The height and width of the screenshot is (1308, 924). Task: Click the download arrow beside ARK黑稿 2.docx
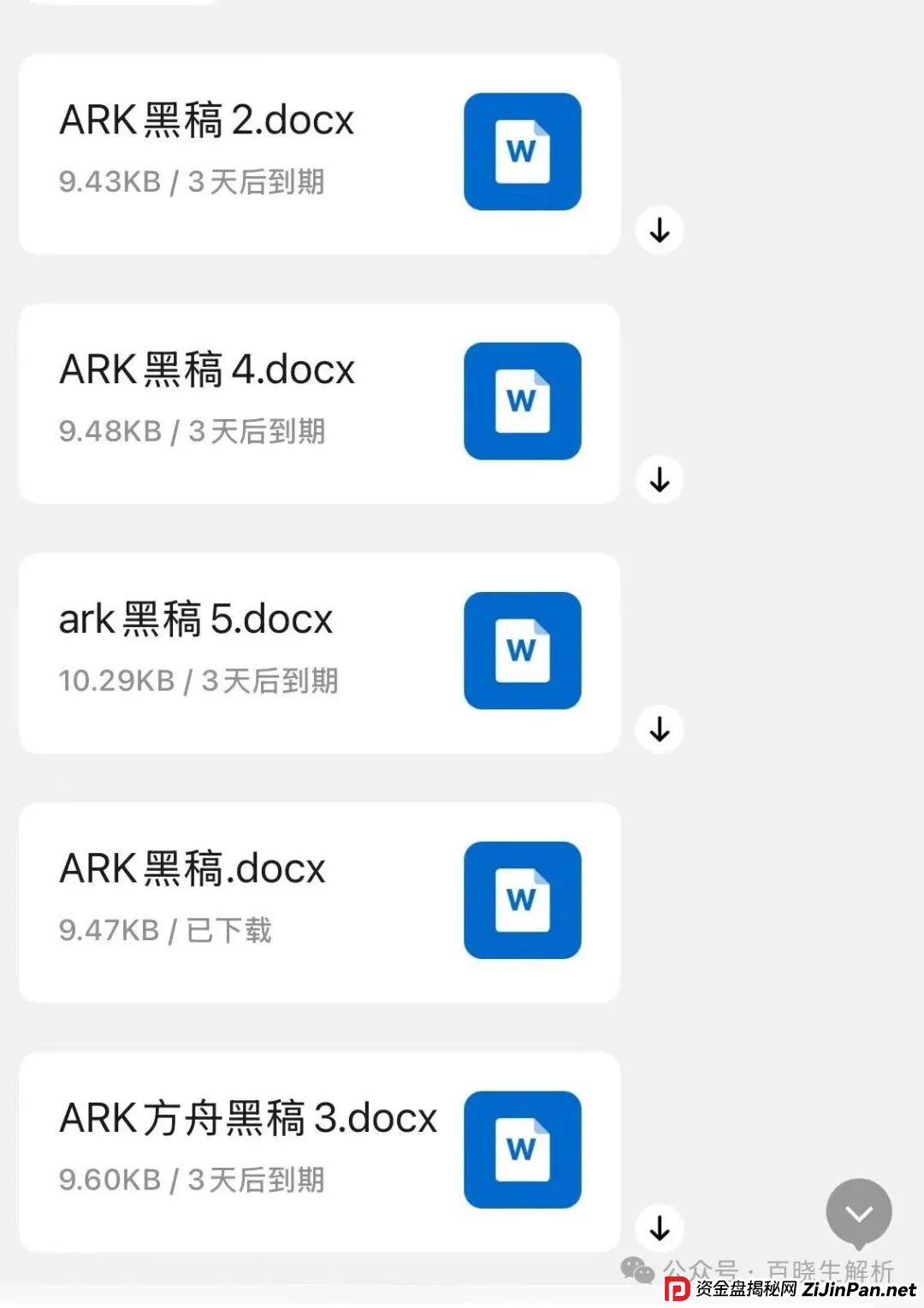coord(660,229)
